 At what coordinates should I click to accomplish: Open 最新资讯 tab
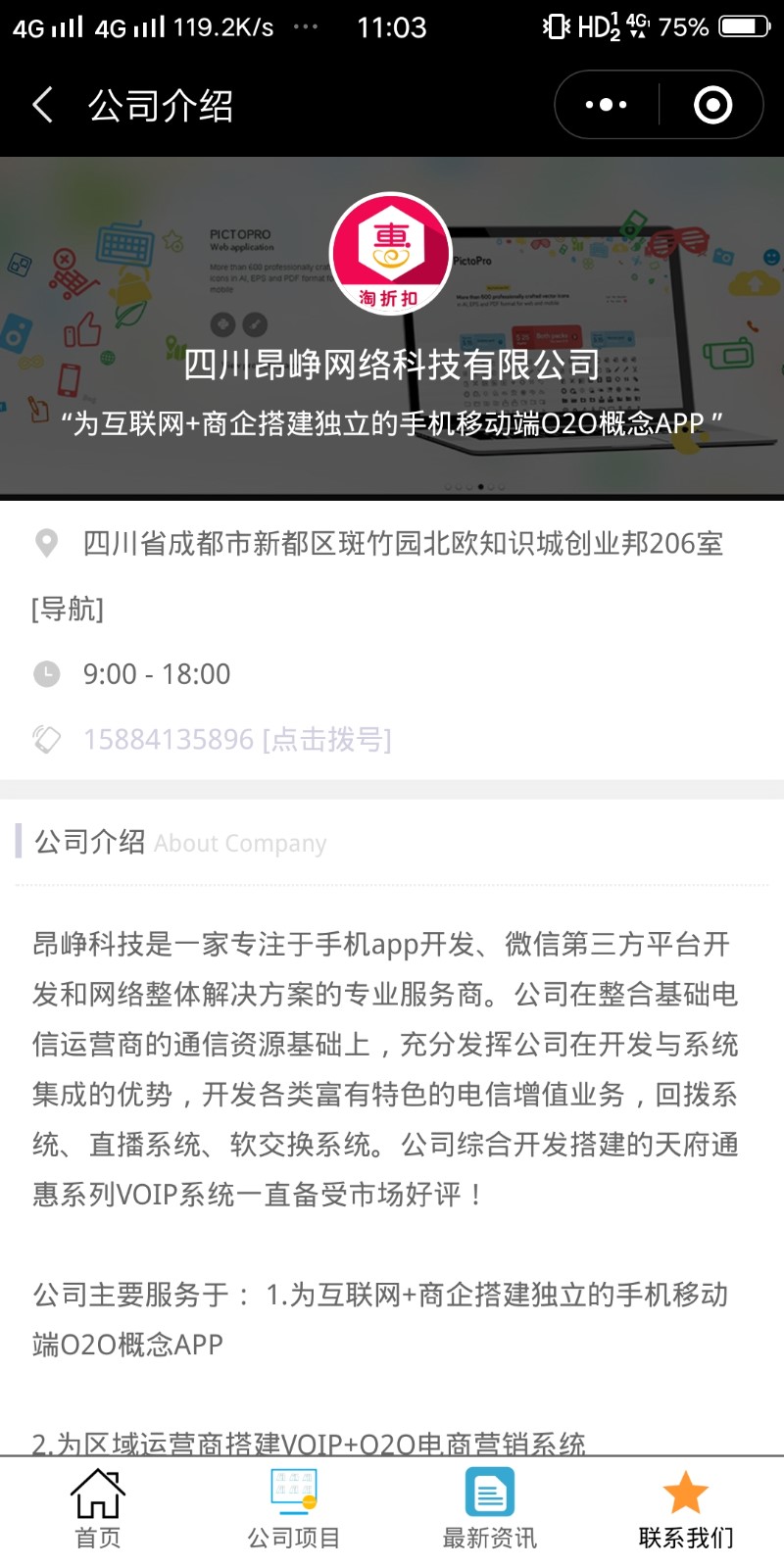[489, 1509]
